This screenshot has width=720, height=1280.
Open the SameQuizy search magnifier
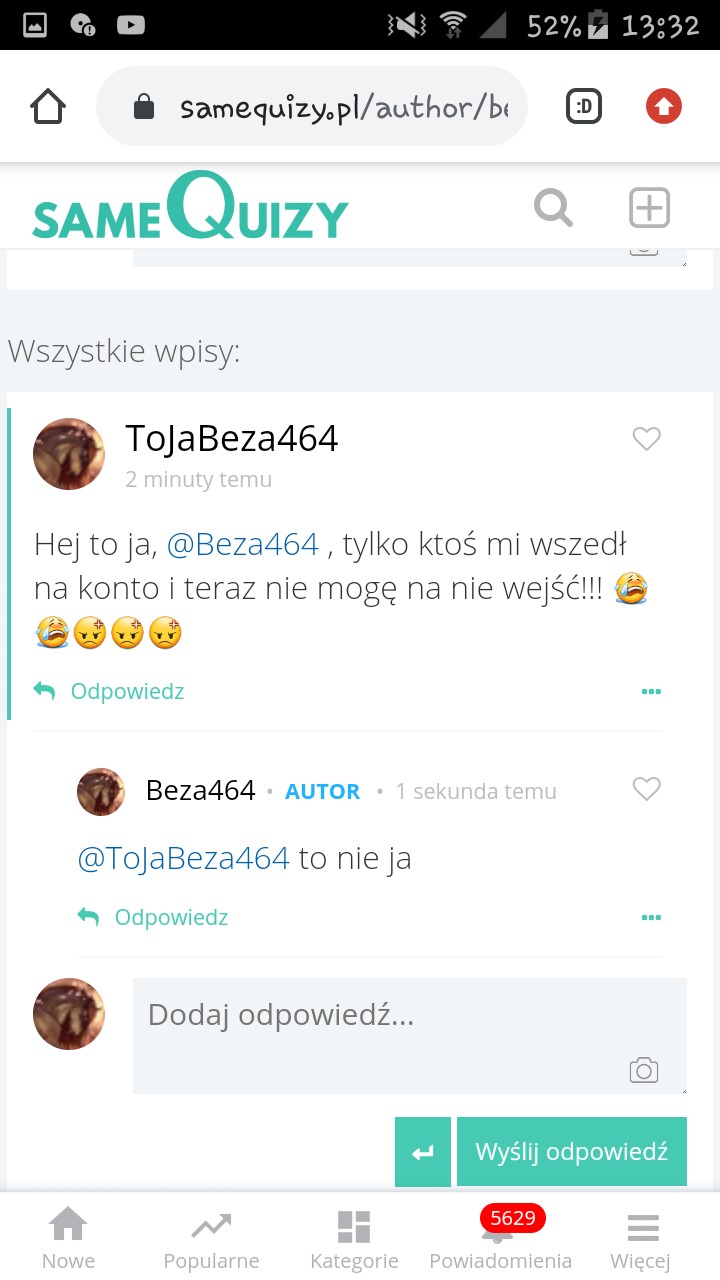(553, 209)
